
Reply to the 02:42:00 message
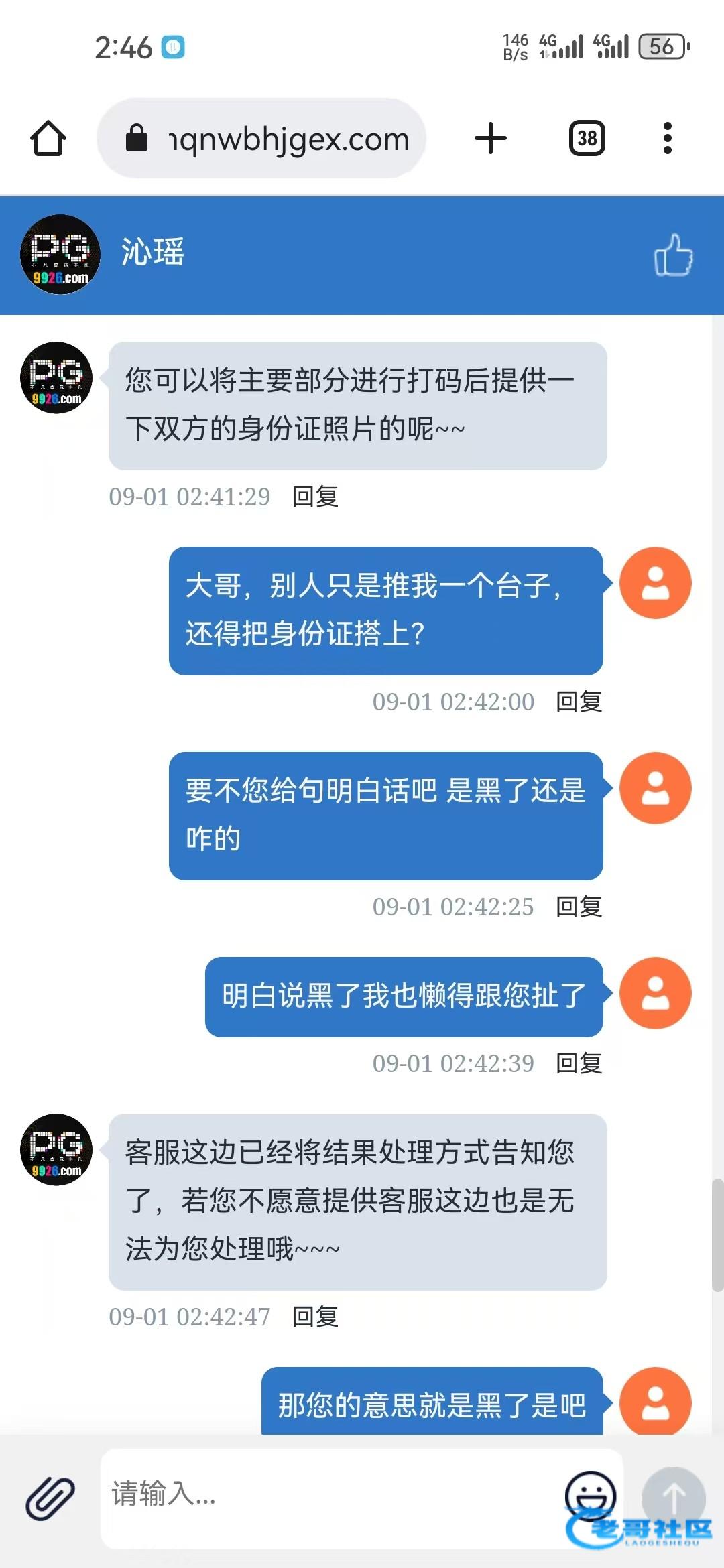579,702
